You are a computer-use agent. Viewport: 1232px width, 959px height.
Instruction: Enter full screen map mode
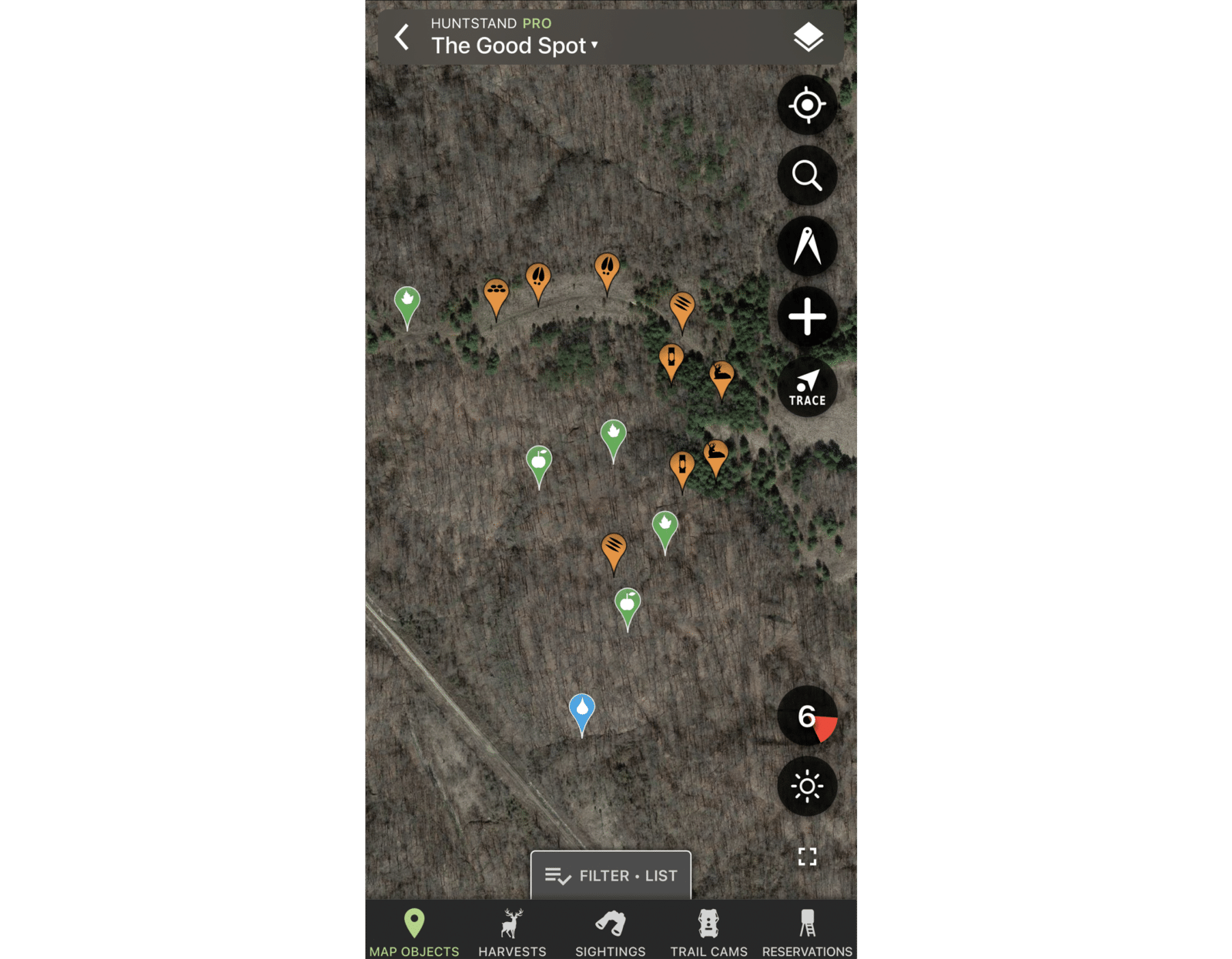807,857
